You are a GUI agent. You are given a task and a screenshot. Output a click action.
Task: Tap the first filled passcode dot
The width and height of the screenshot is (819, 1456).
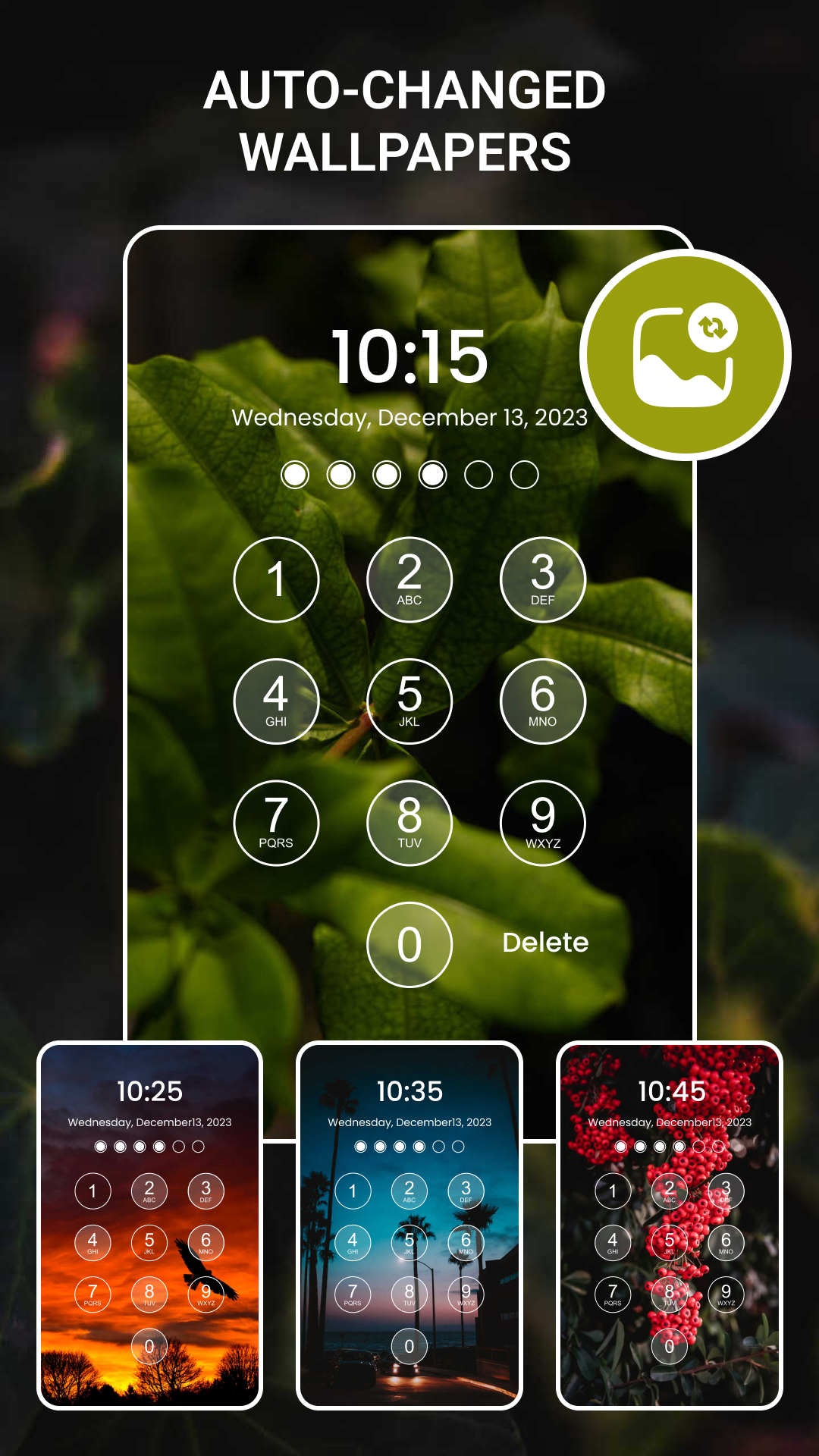297,474
